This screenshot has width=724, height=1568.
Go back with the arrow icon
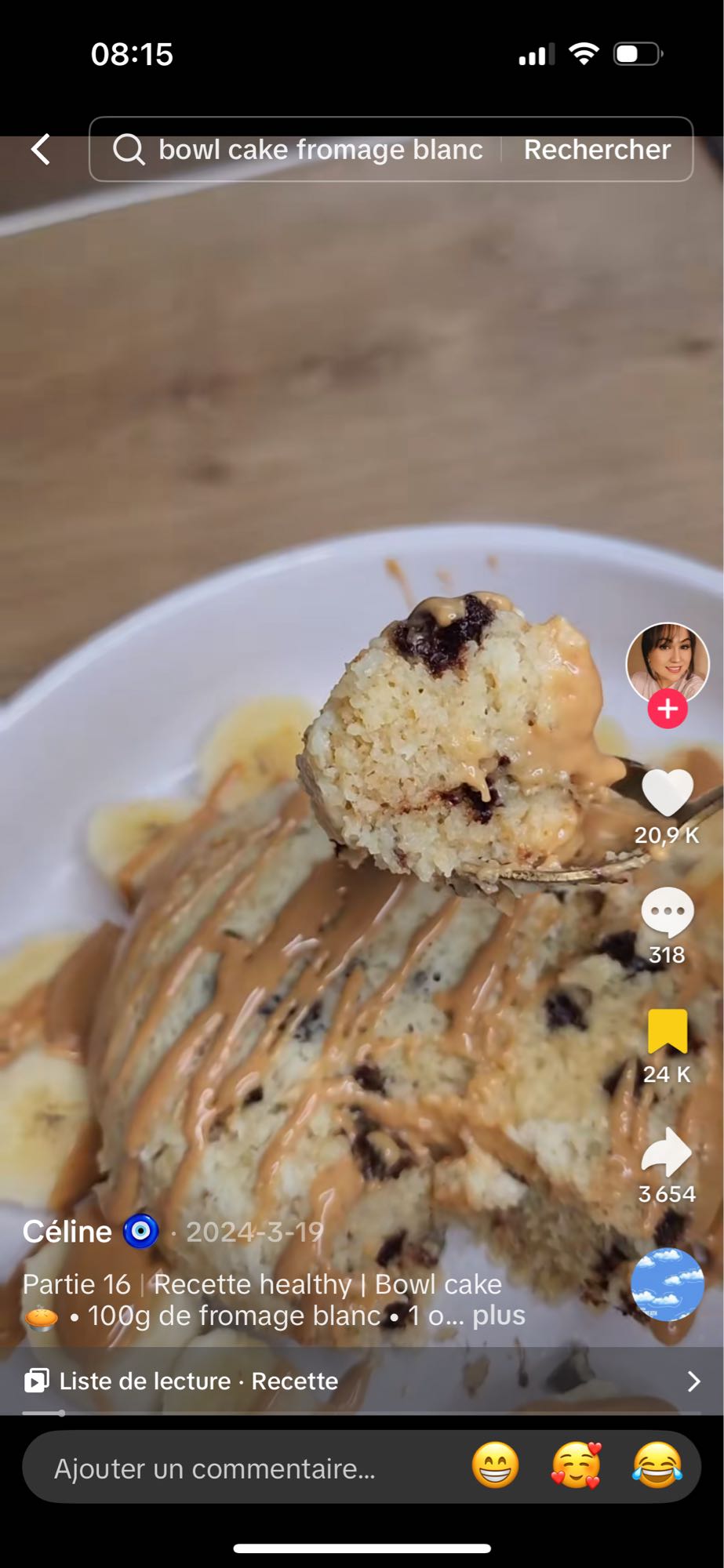point(41,149)
